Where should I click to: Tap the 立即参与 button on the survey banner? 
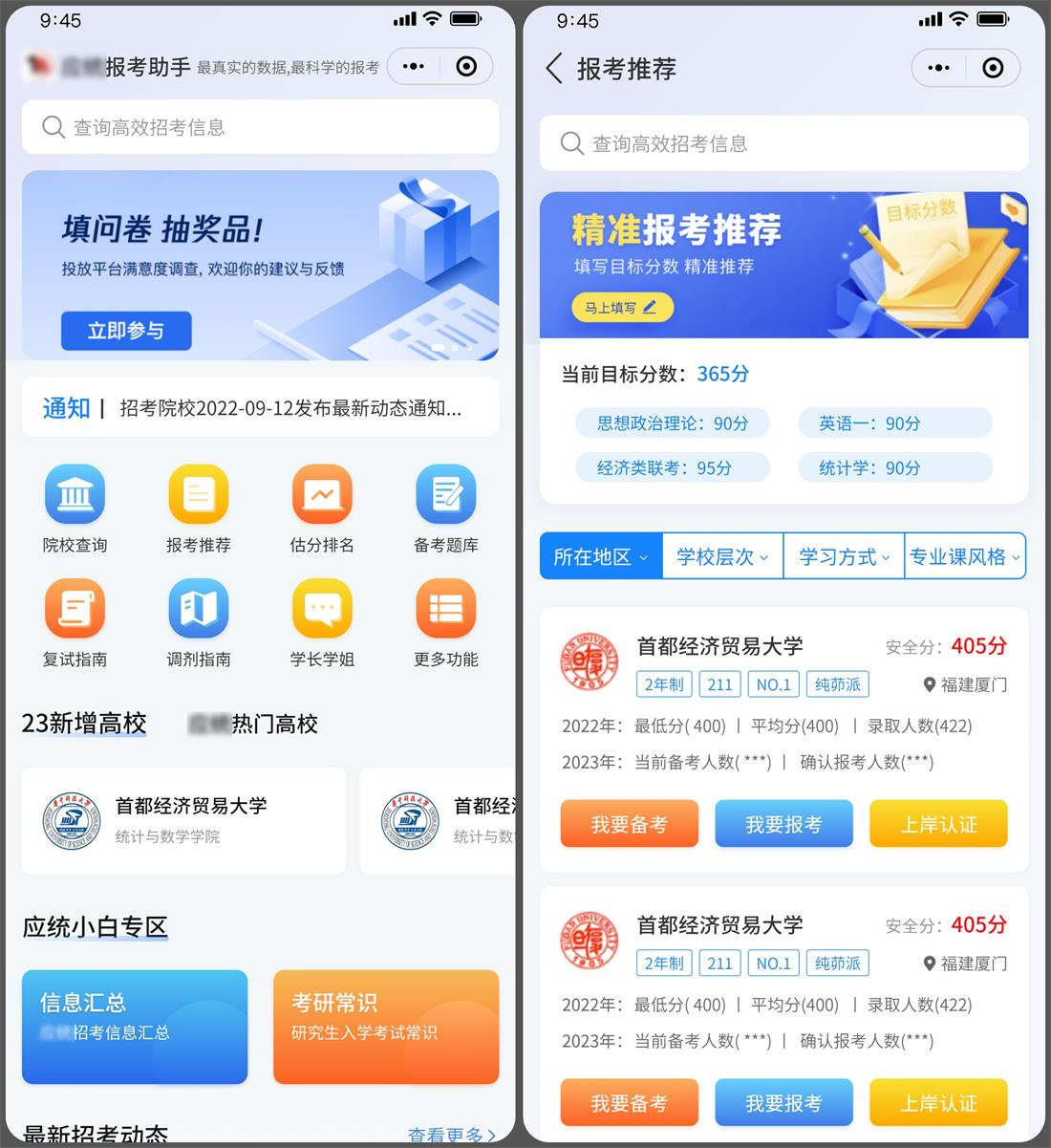click(x=126, y=331)
